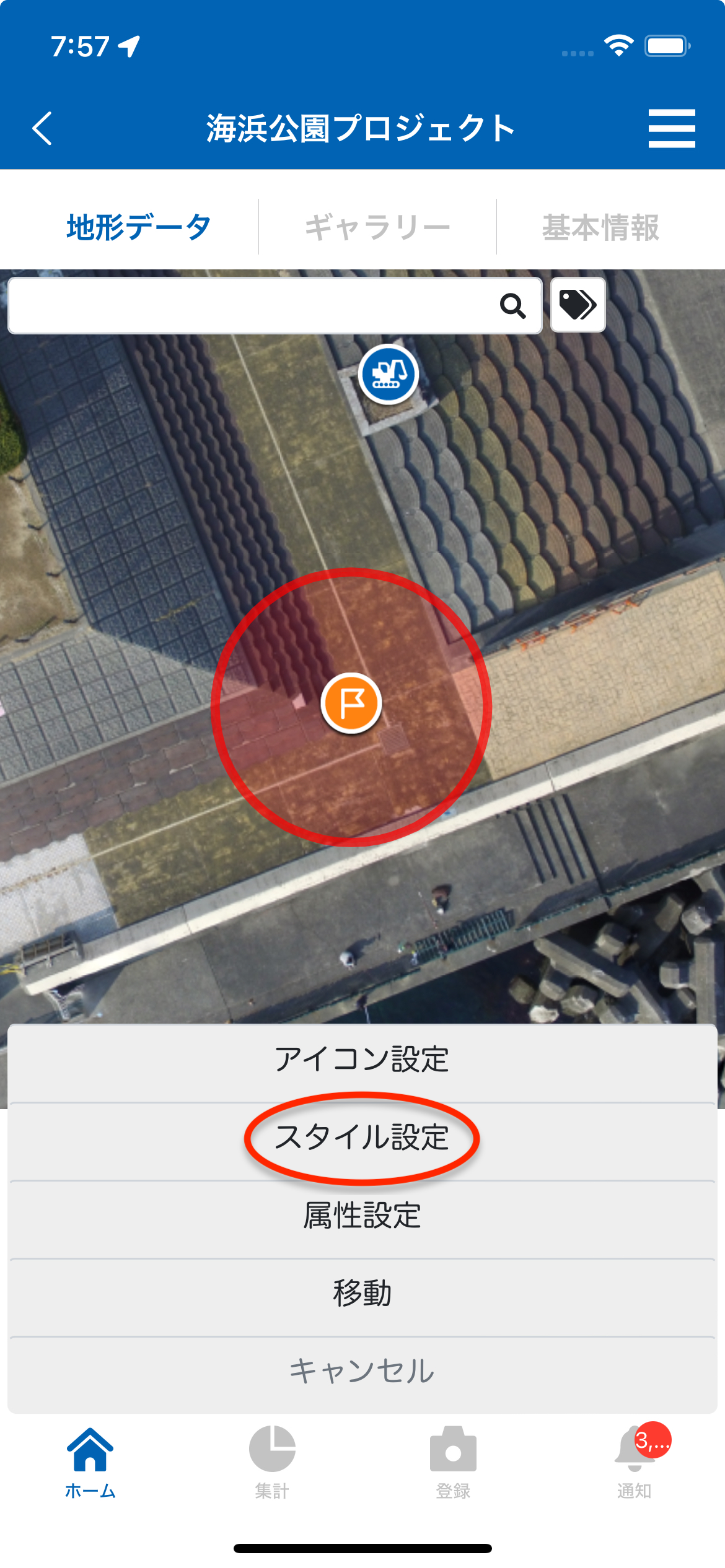The height and width of the screenshot is (1568, 725).
Task: Choose アイコン設定 from the action sheet
Action: pyautogui.click(x=362, y=1060)
